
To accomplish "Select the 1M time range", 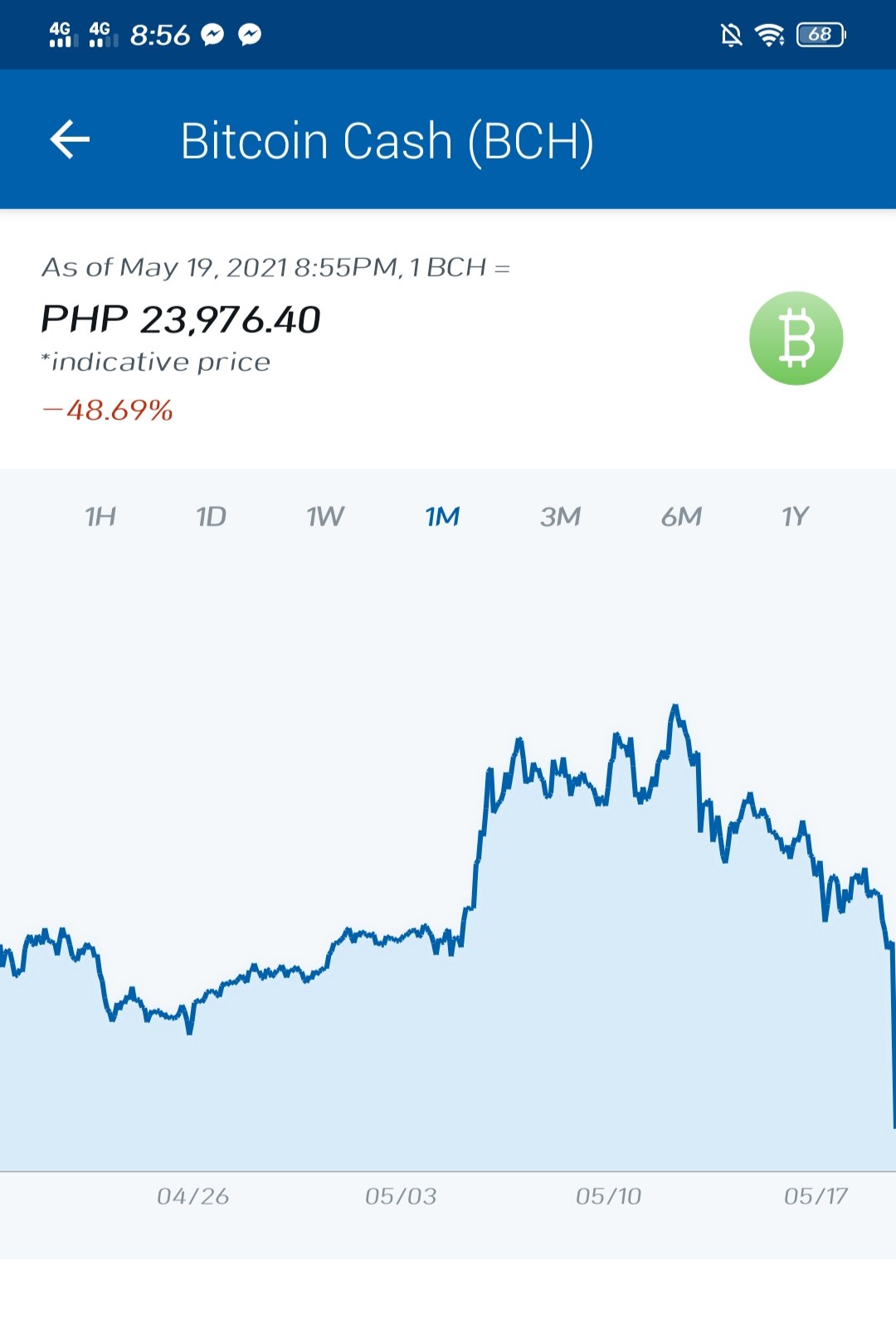I will 442,517.
